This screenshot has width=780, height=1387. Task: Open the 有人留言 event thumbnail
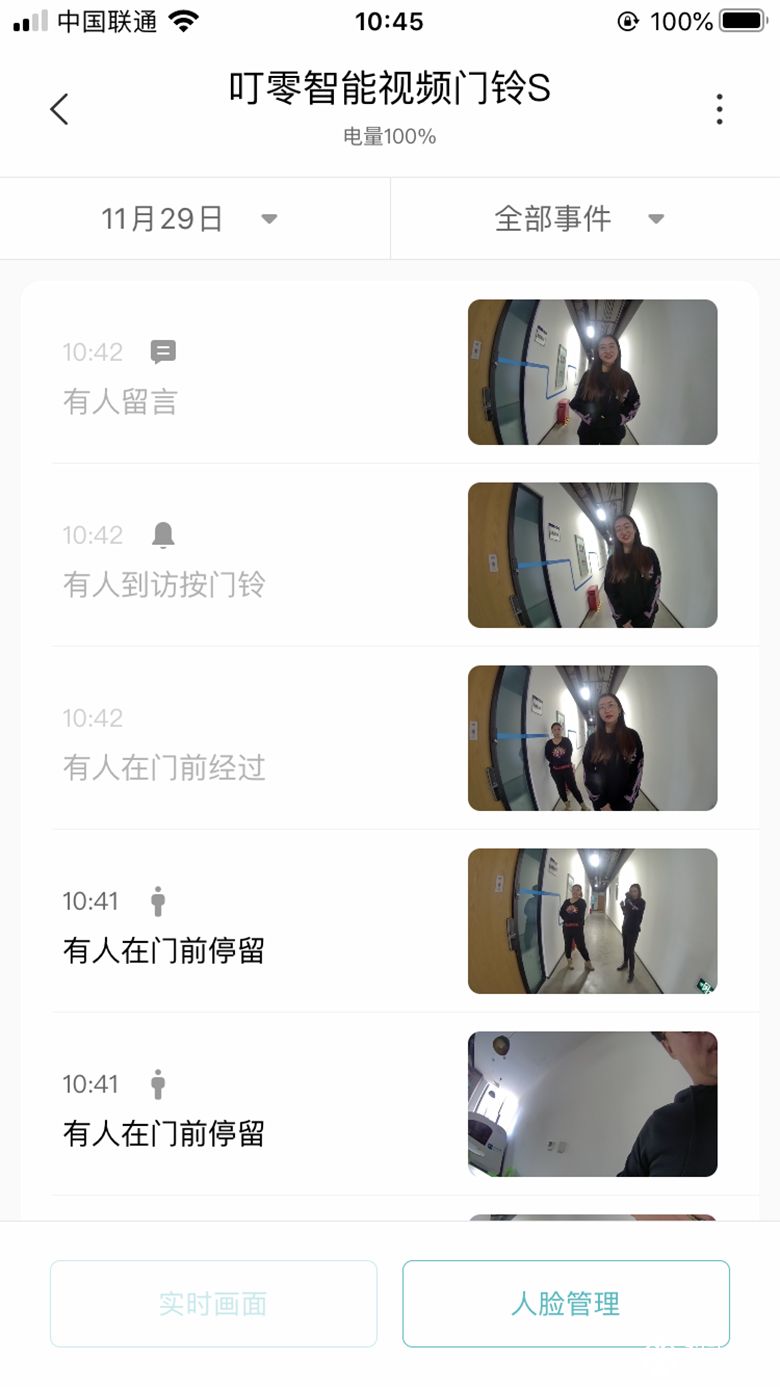click(x=592, y=371)
